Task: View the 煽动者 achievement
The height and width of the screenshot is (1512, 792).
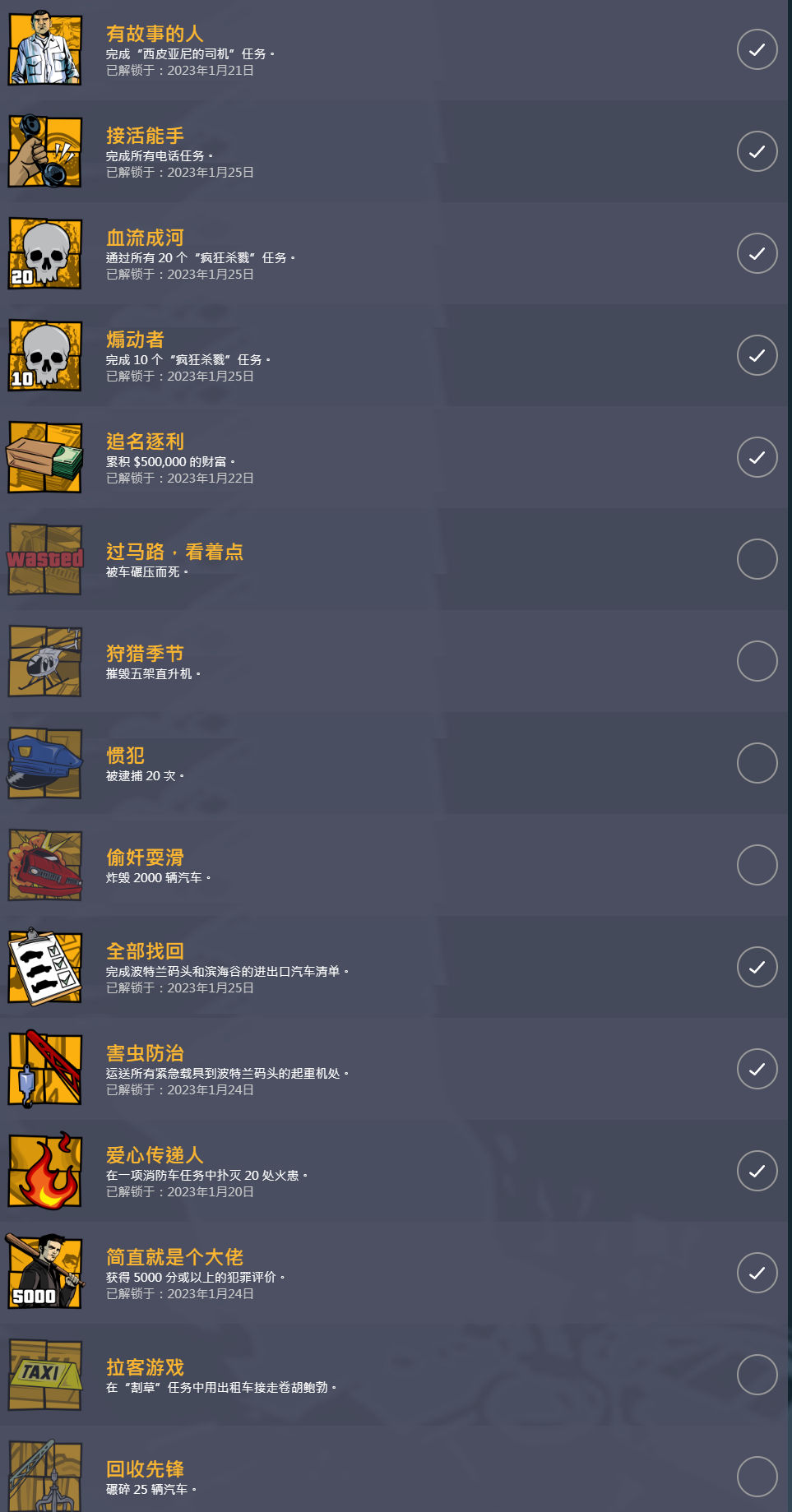Action: pyautogui.click(x=135, y=340)
